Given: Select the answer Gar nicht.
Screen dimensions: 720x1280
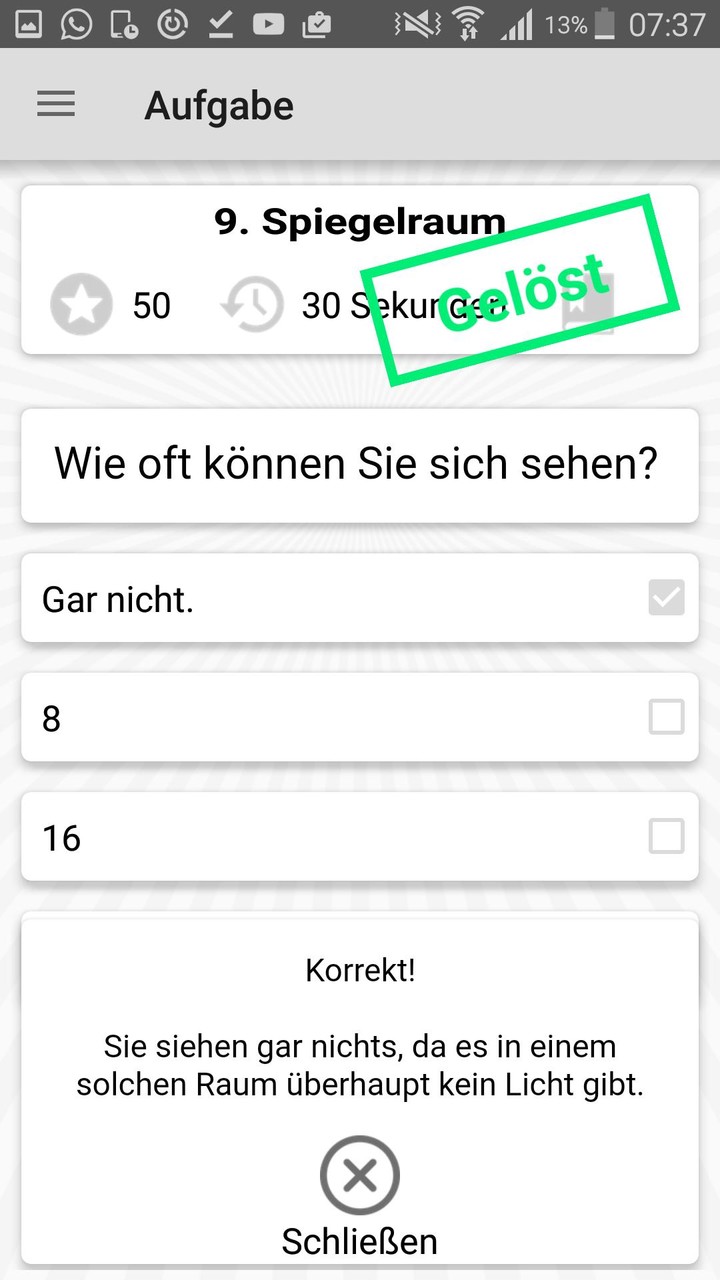Looking at the screenshot, I should [360, 598].
